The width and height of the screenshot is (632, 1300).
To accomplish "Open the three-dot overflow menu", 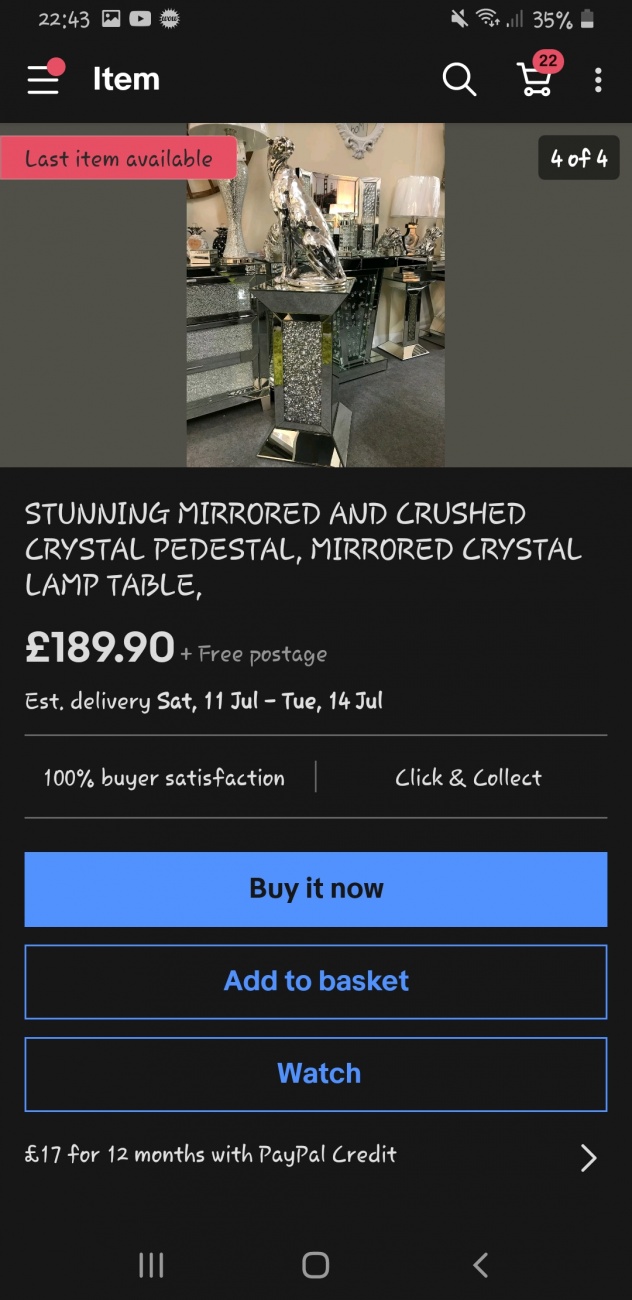I will [x=598, y=79].
